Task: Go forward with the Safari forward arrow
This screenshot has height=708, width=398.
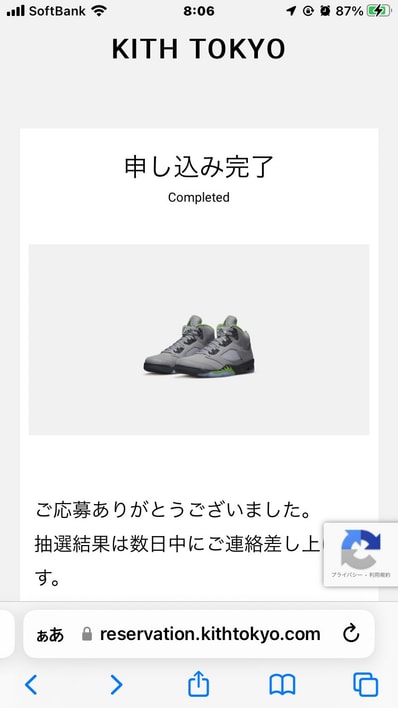Action: pos(116,685)
